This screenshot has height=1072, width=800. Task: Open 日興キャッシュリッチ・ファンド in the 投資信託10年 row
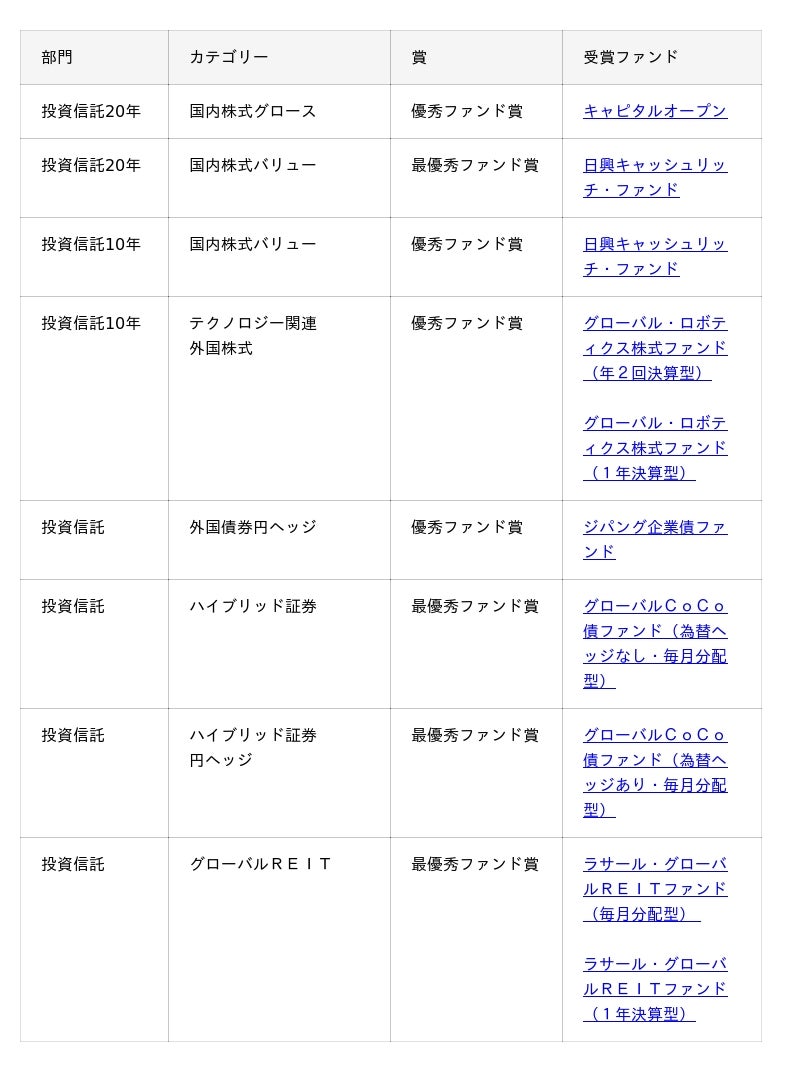(x=655, y=245)
